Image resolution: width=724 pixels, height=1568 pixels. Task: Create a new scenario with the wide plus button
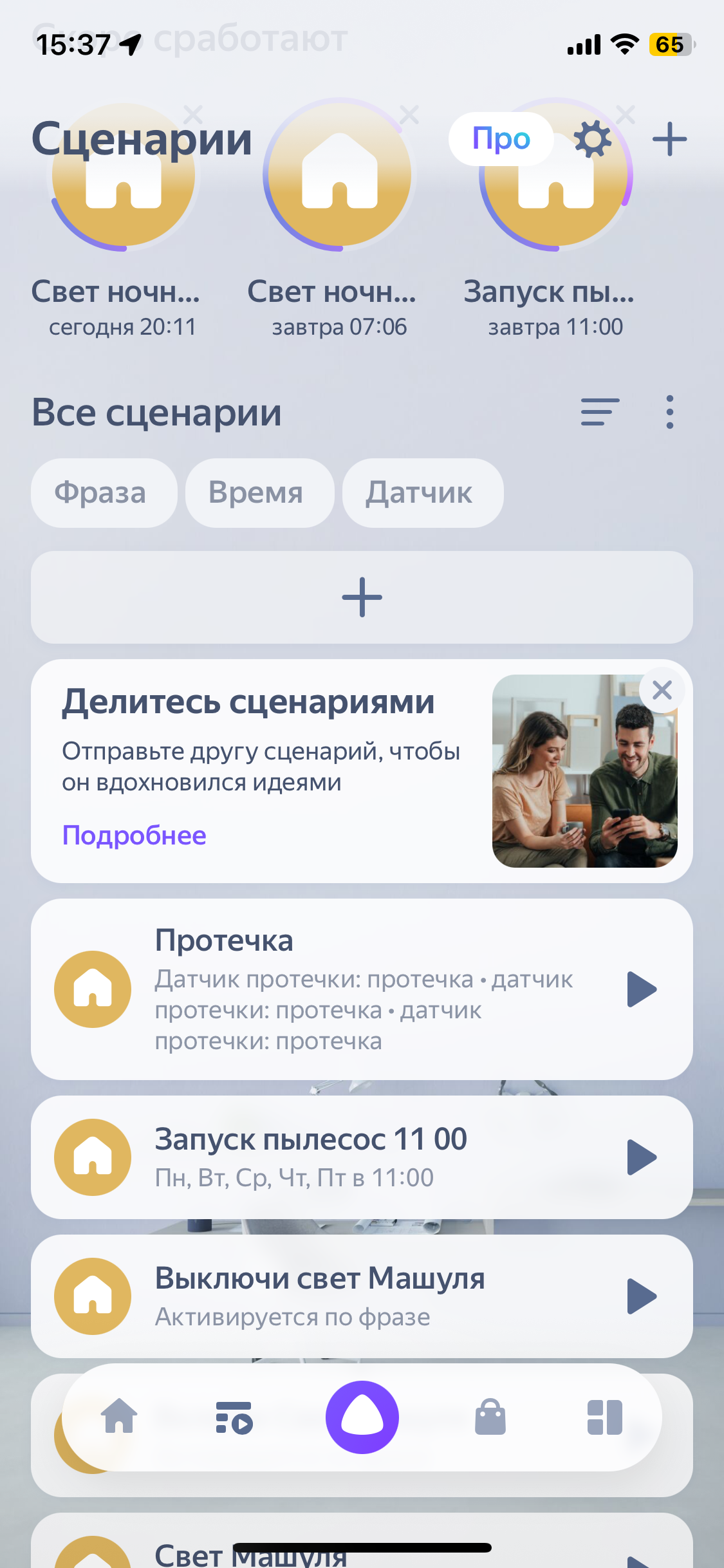tap(362, 597)
